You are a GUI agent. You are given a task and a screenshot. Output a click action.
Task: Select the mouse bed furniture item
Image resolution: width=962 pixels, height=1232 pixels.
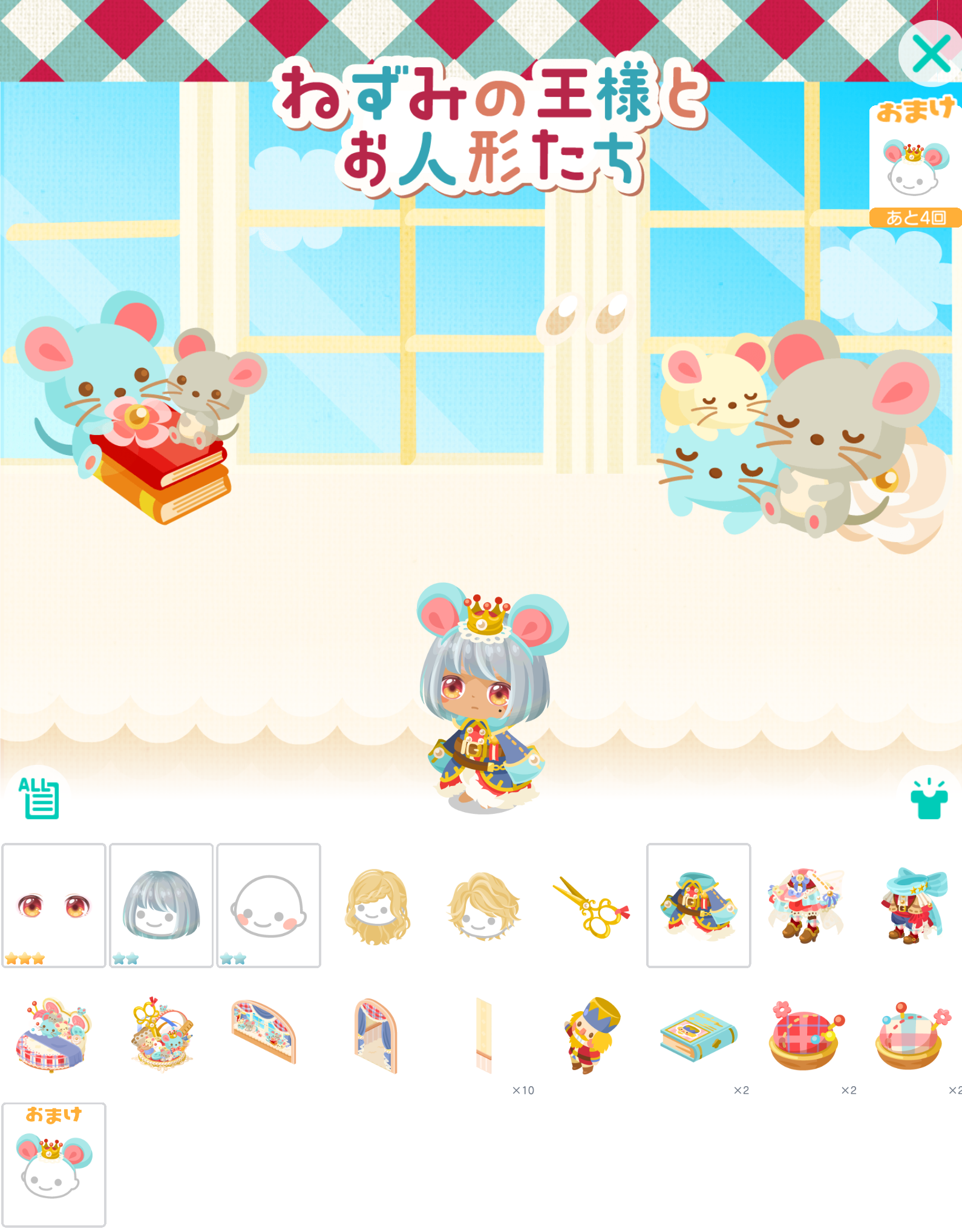pos(54,1035)
